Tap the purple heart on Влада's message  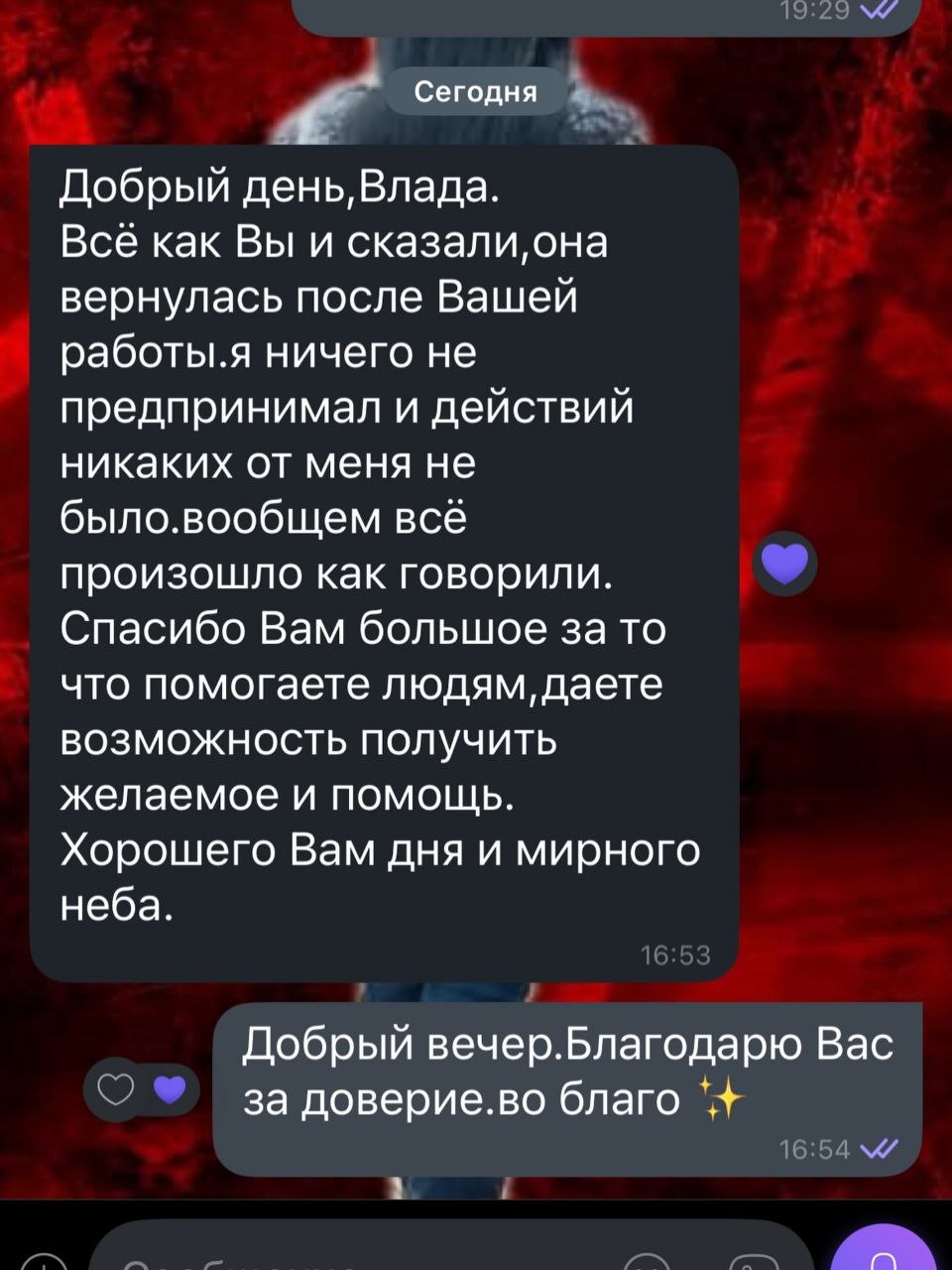point(785,566)
